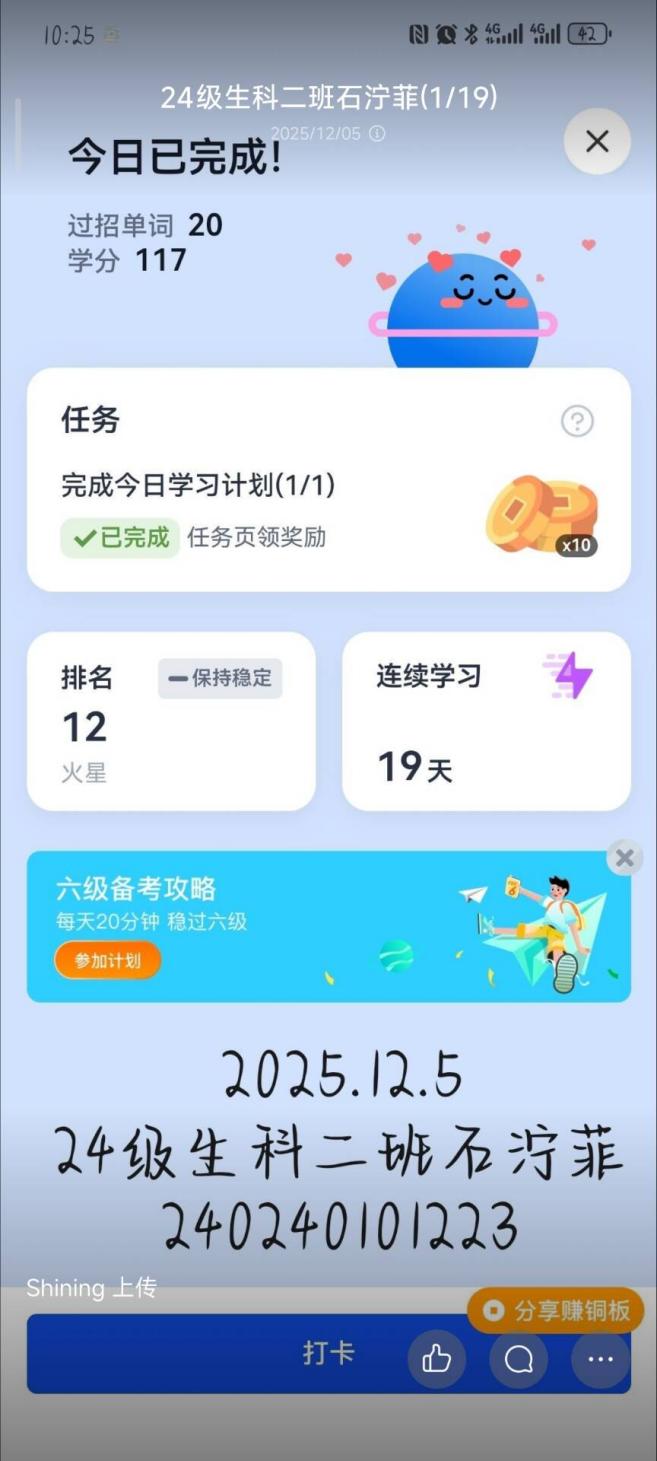
Task: Open the three-dot more options menu
Action: 600,1359
